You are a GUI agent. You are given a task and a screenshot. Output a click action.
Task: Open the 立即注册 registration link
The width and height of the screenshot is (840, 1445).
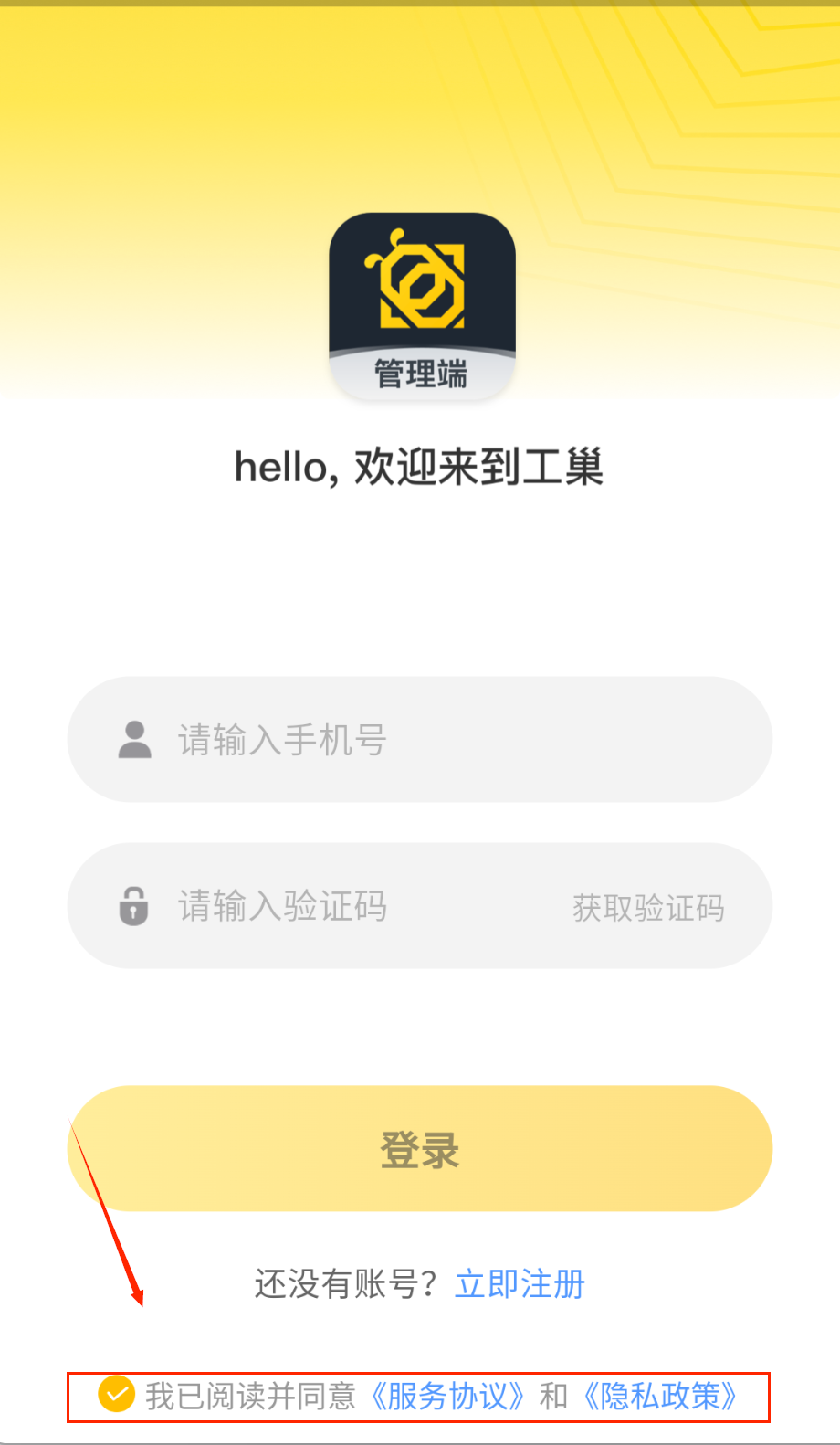coord(520,1284)
